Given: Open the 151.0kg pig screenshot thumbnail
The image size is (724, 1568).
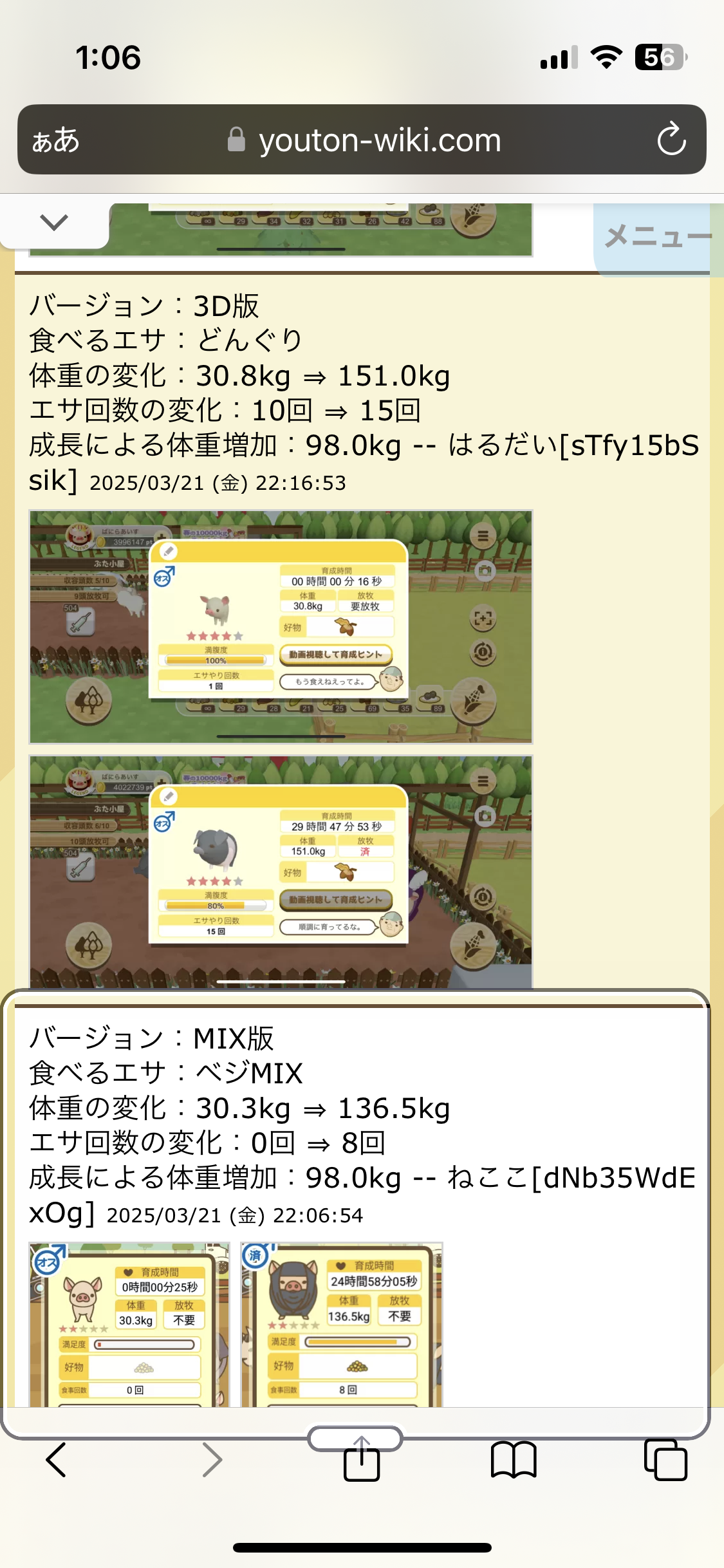Looking at the screenshot, I should click(281, 872).
